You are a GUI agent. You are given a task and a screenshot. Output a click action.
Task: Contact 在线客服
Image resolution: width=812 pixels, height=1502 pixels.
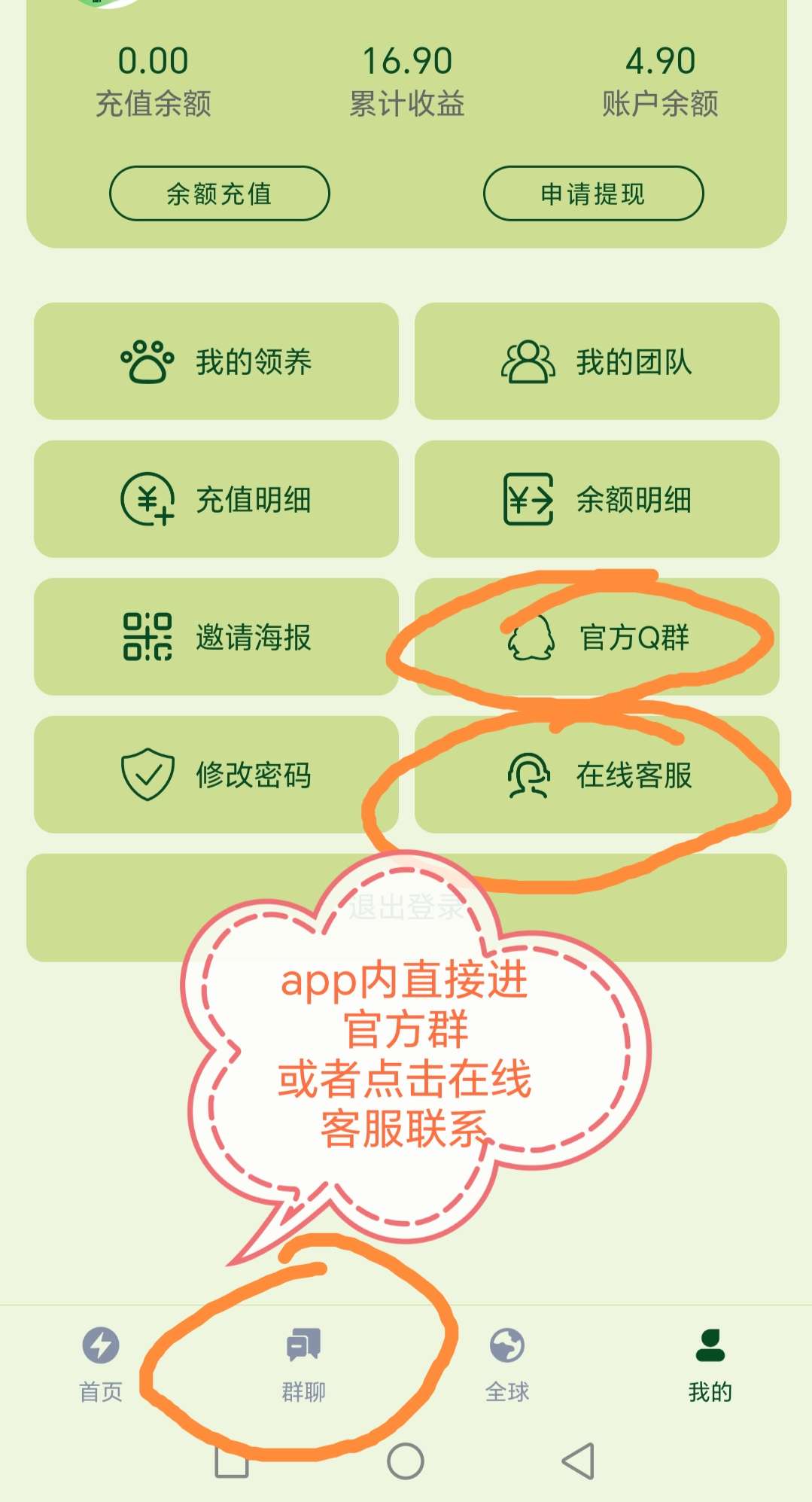tap(597, 775)
